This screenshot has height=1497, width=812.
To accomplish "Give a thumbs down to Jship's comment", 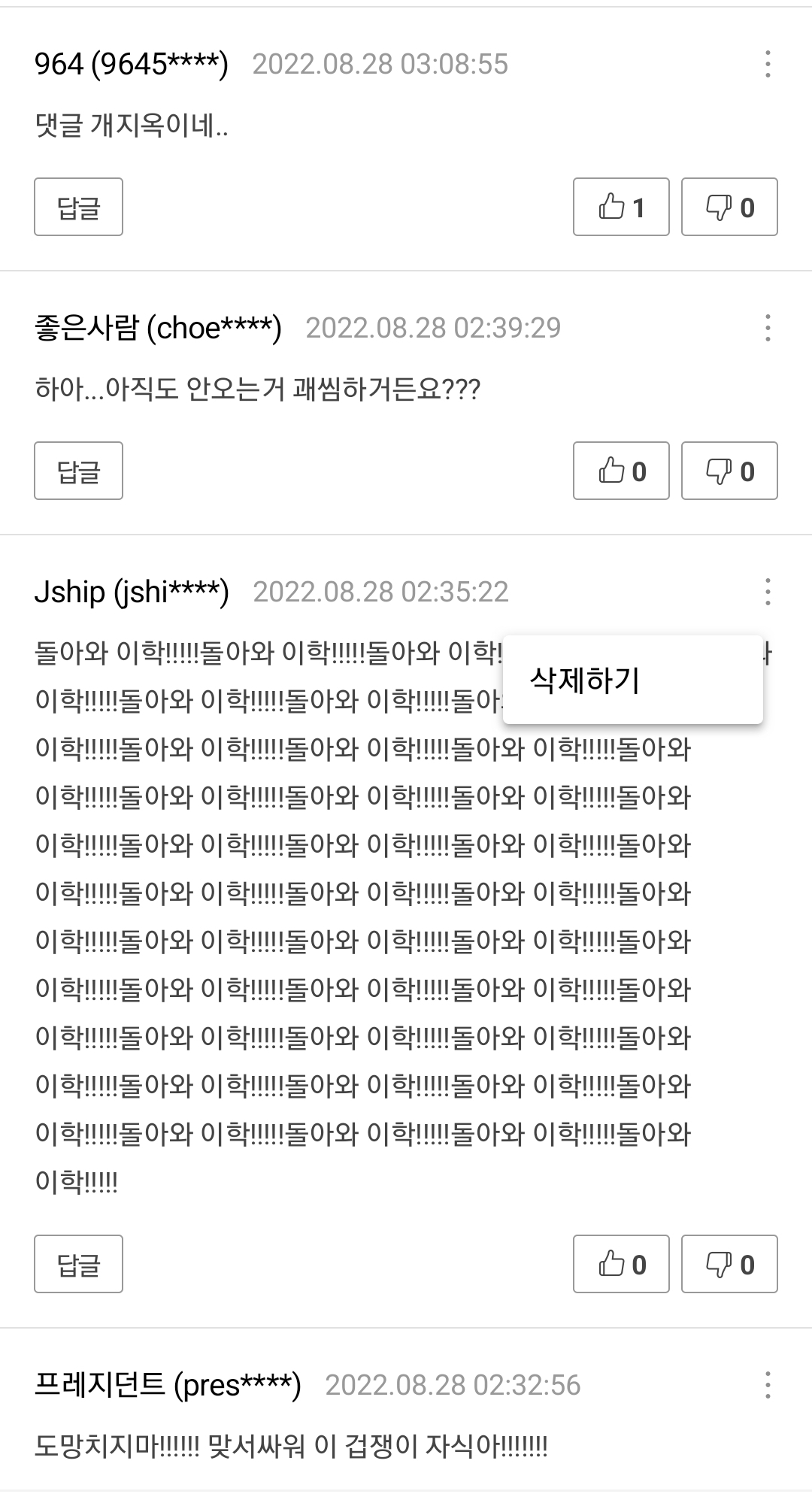I will [729, 1264].
